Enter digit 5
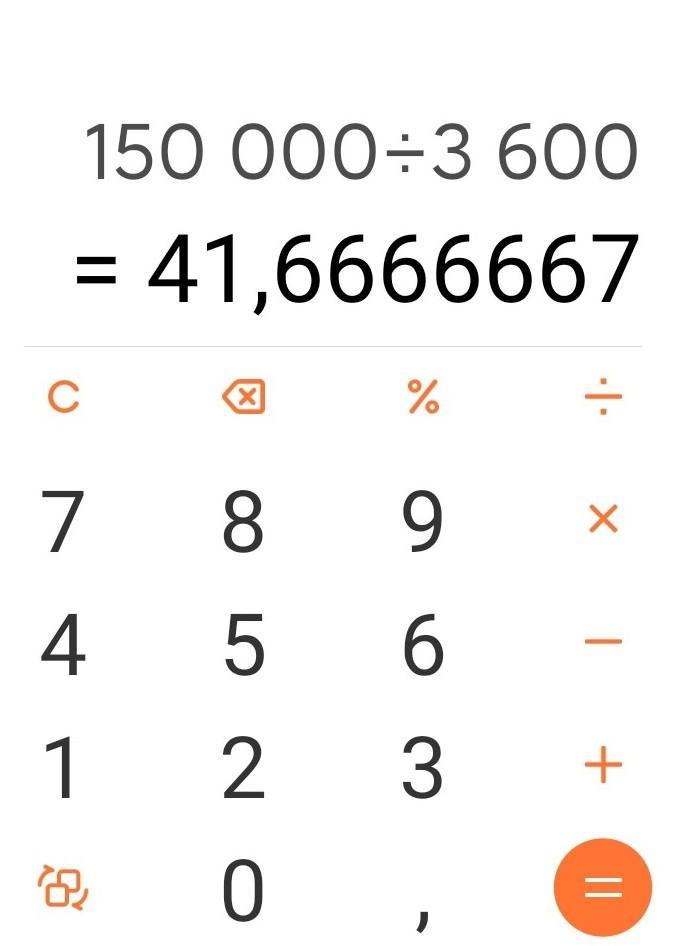The height and width of the screenshot is (946, 693). pos(243,644)
